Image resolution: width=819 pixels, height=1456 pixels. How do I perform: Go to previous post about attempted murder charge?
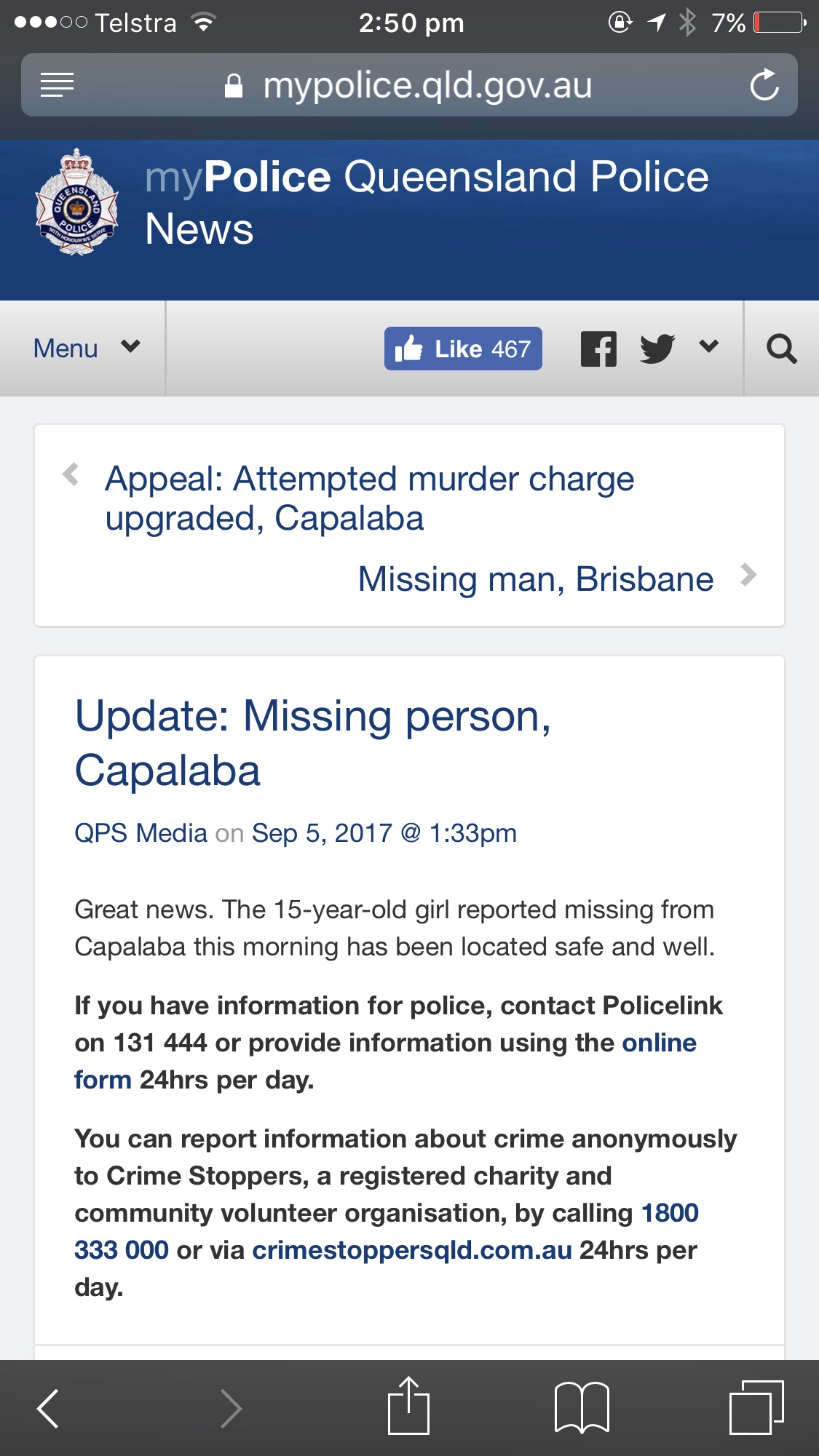(x=369, y=498)
